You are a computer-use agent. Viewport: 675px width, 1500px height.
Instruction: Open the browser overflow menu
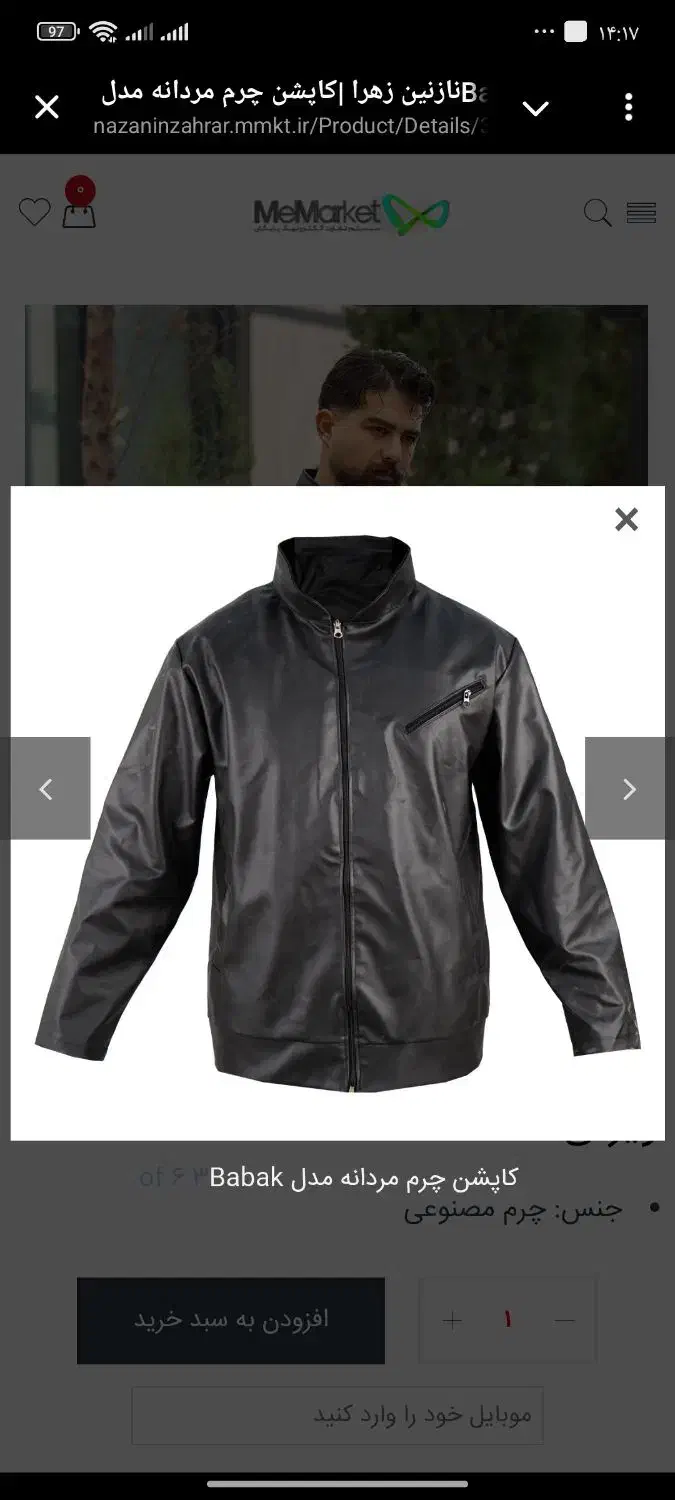628,107
